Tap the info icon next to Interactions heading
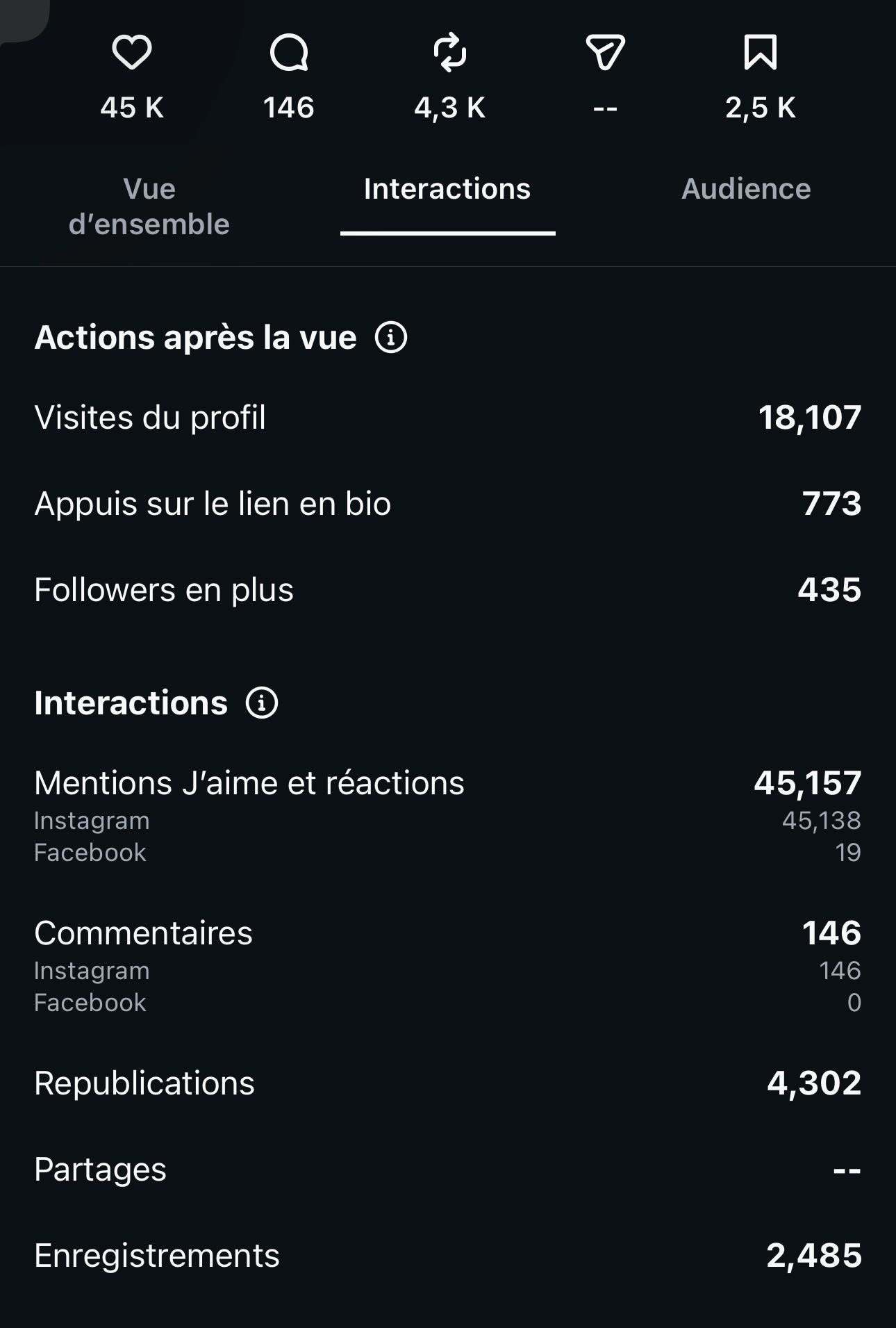This screenshot has width=896, height=1328. [262, 703]
